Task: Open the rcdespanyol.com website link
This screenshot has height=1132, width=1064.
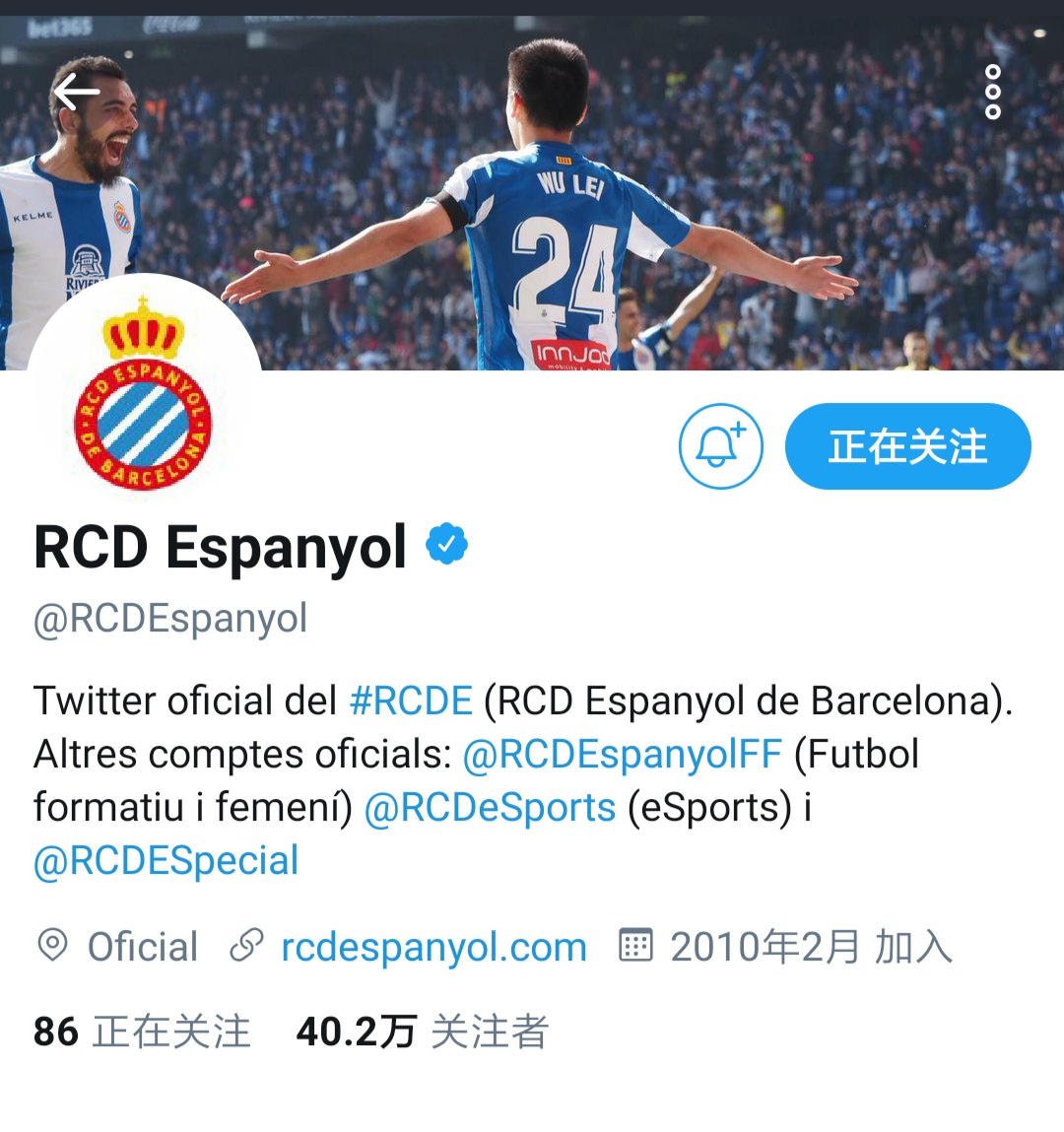Action: (x=433, y=947)
